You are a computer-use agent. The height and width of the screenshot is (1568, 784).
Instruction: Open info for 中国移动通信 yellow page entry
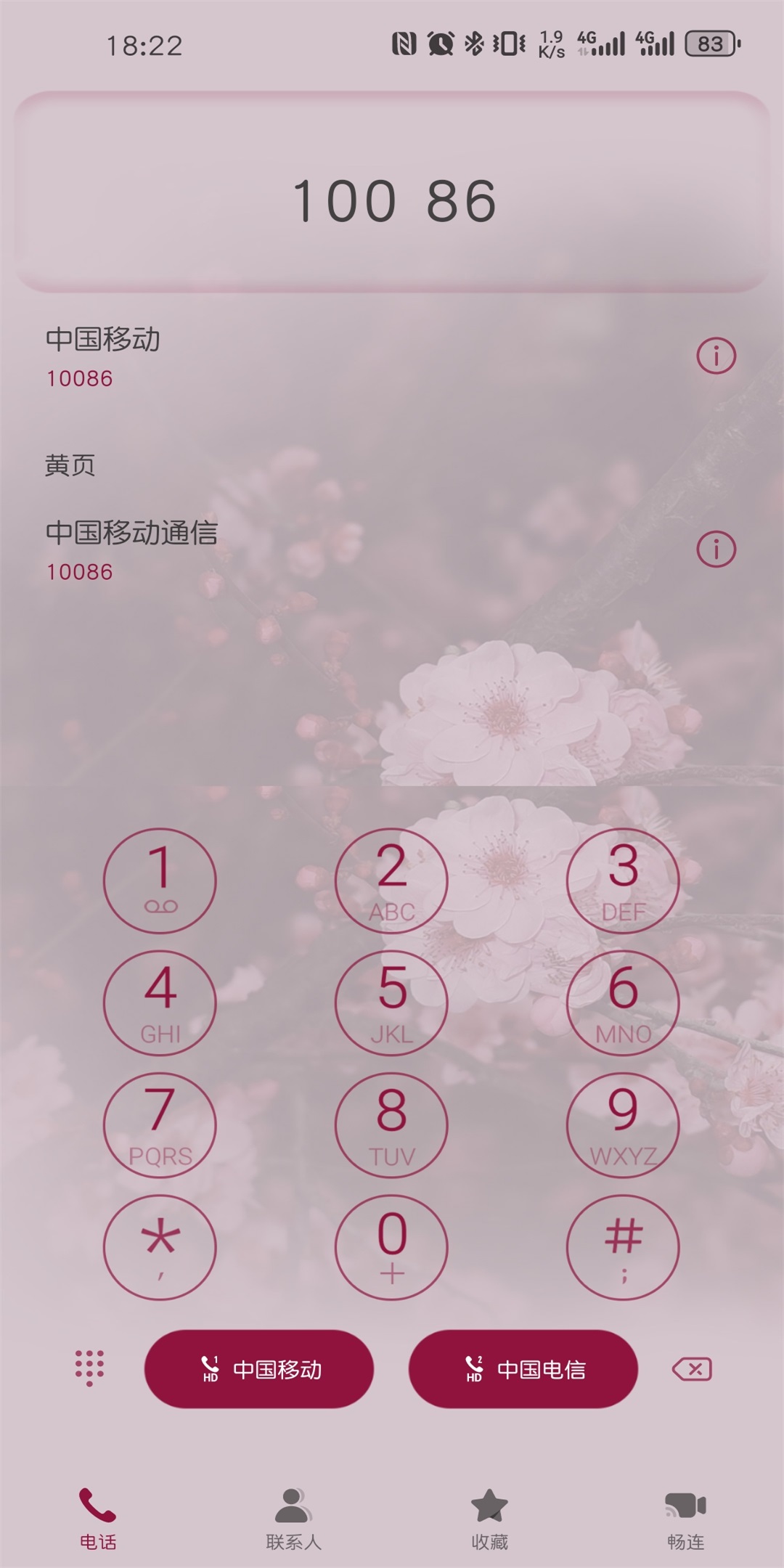[x=716, y=550]
